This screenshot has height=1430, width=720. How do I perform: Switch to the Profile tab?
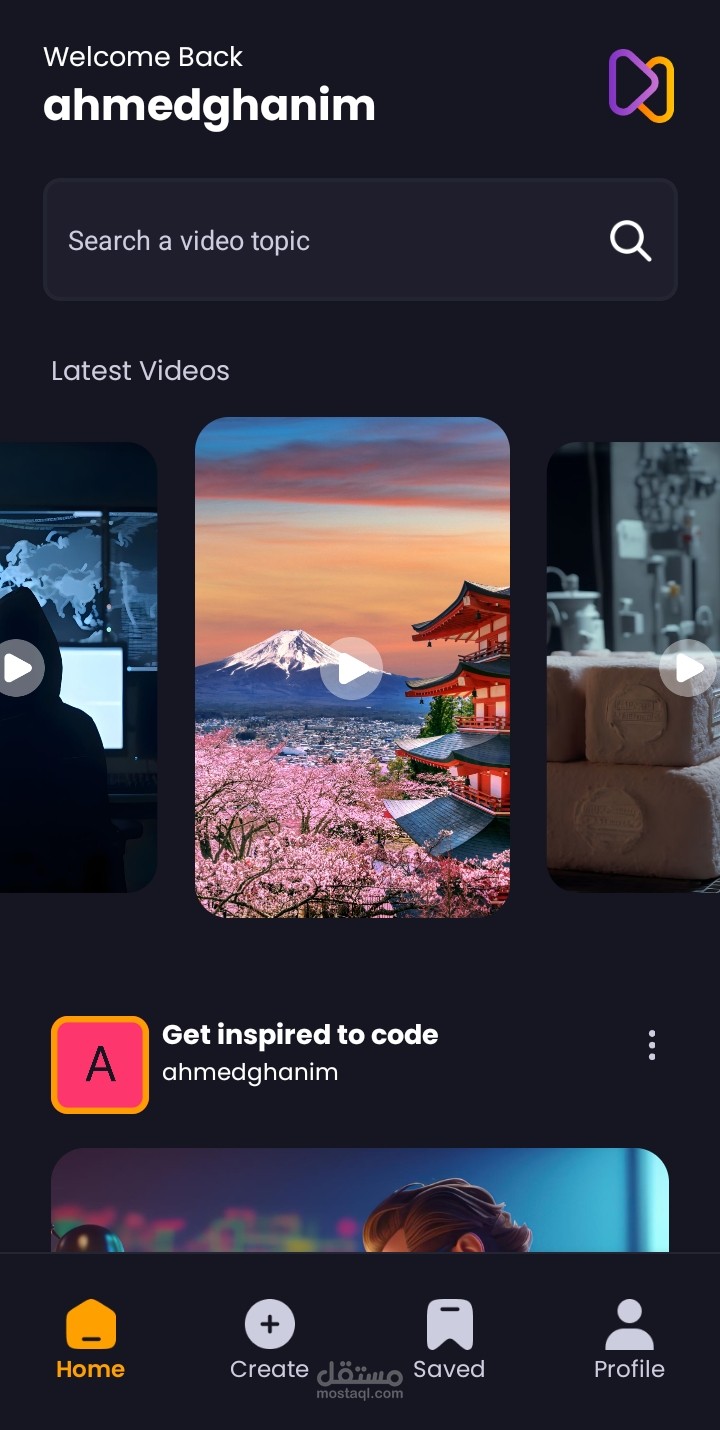click(x=629, y=1340)
